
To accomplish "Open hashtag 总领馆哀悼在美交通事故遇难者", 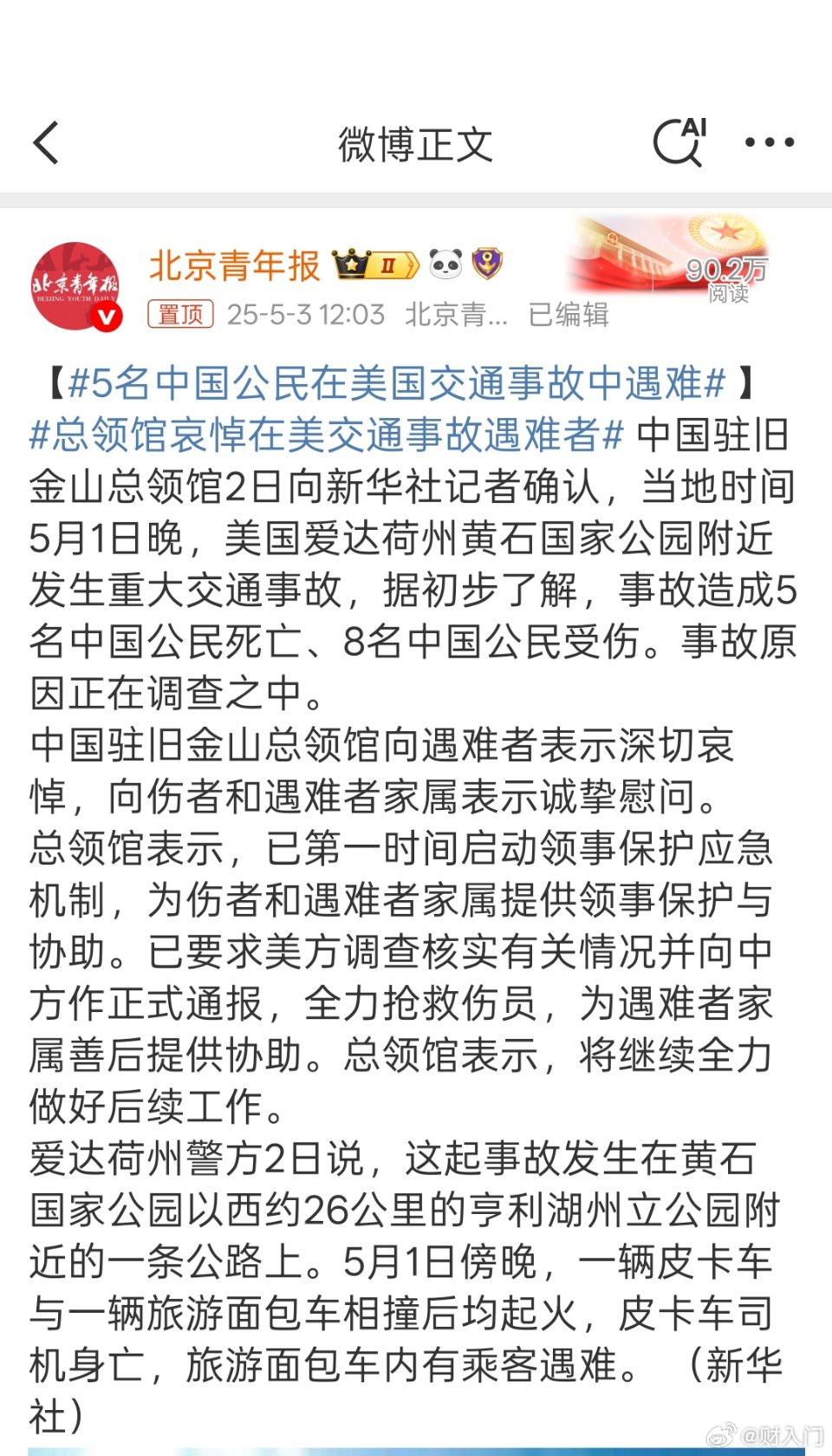I will click(x=327, y=434).
